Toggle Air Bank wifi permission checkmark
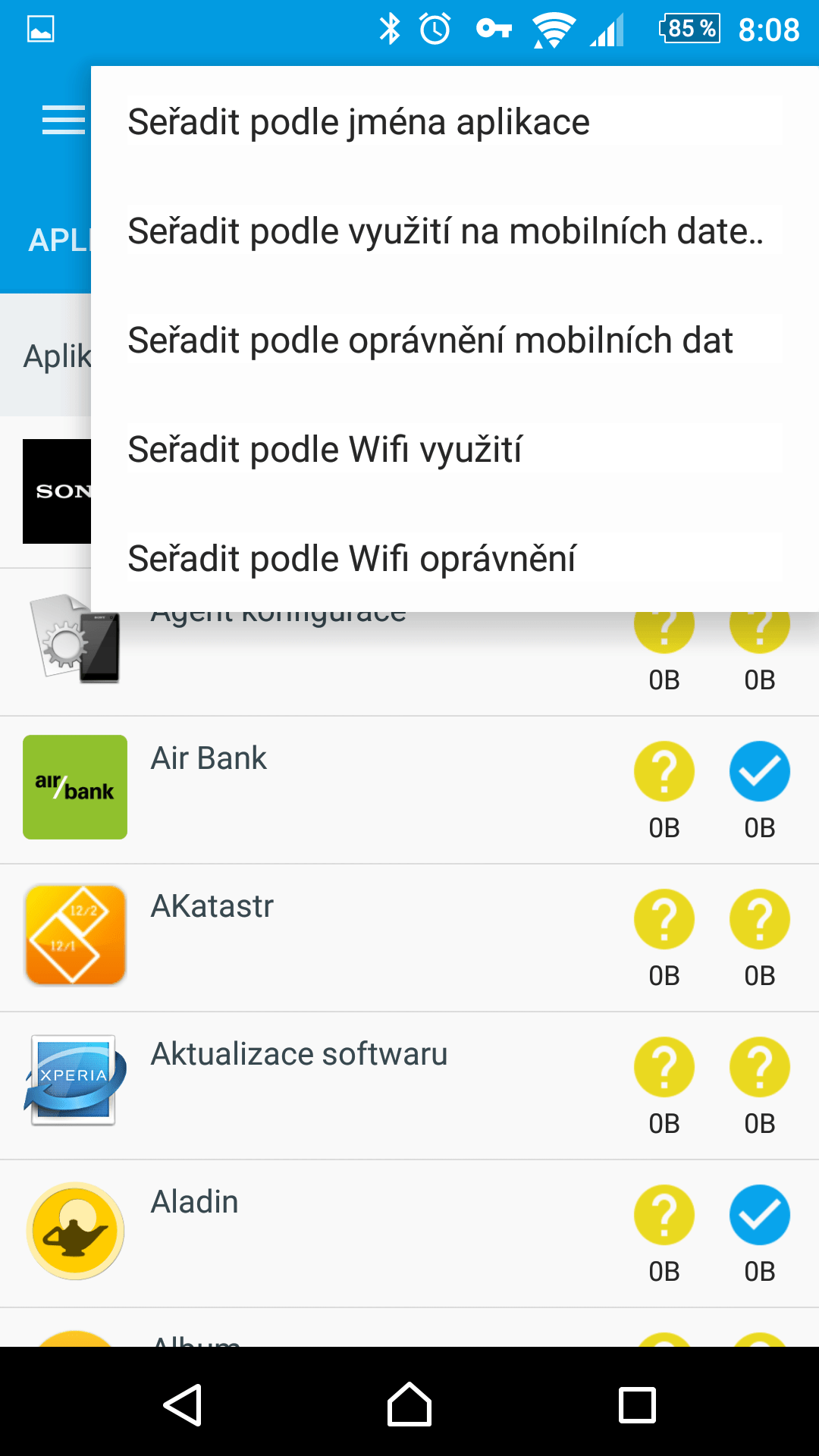This screenshot has height=1456, width=819. point(760,771)
